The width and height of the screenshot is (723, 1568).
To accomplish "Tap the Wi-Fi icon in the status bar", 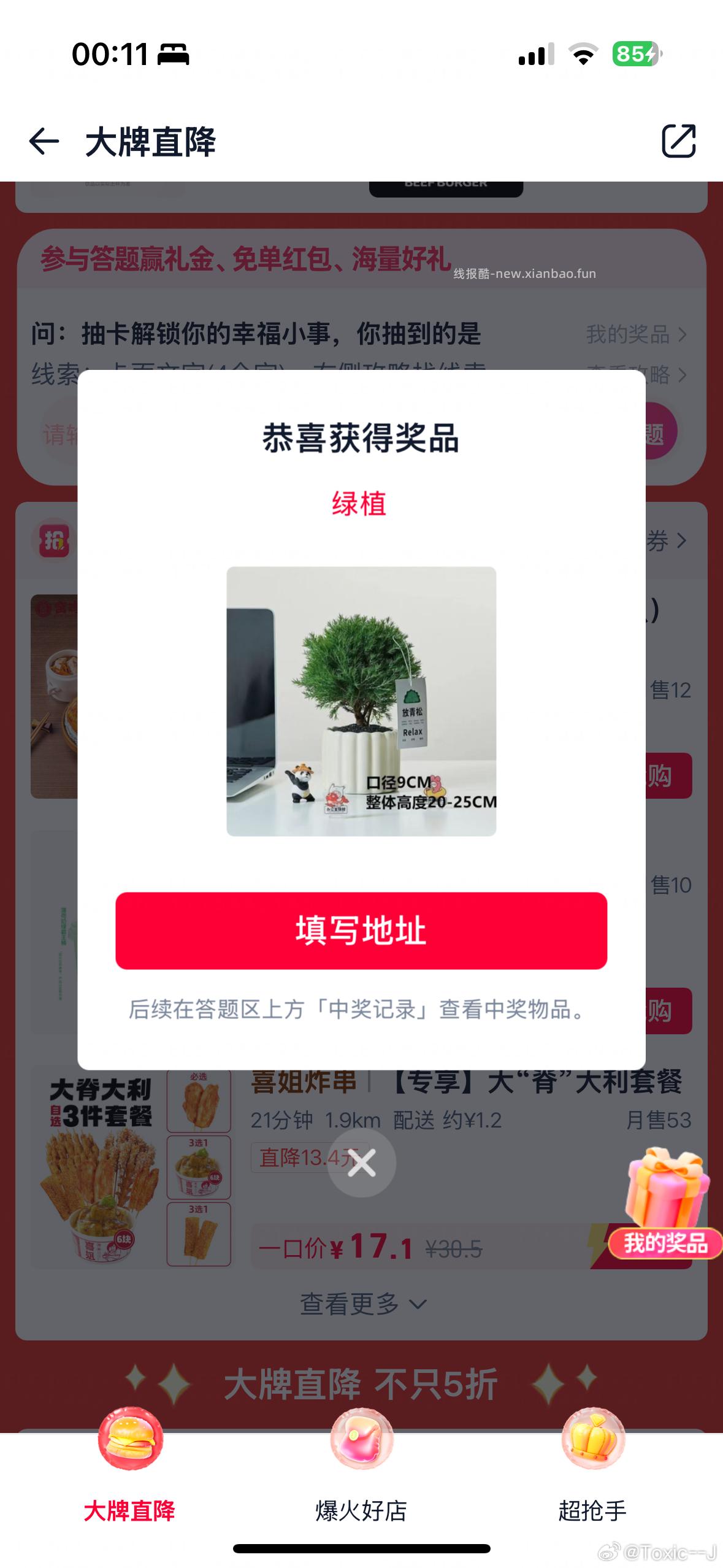I will (584, 55).
